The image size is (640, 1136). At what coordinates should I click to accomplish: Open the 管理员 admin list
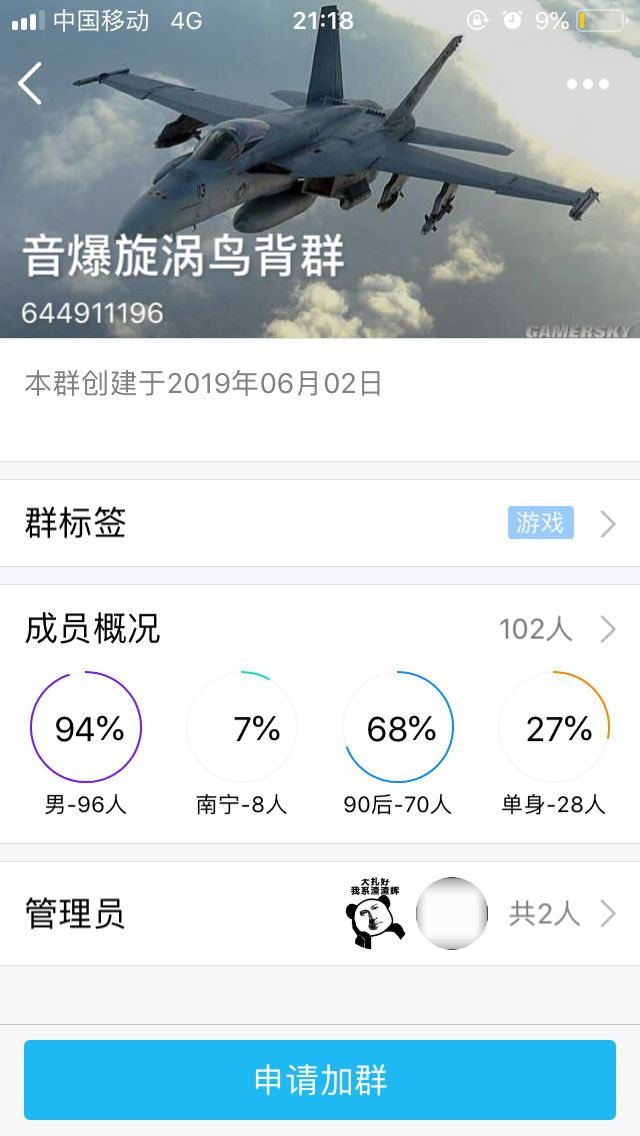coord(320,913)
